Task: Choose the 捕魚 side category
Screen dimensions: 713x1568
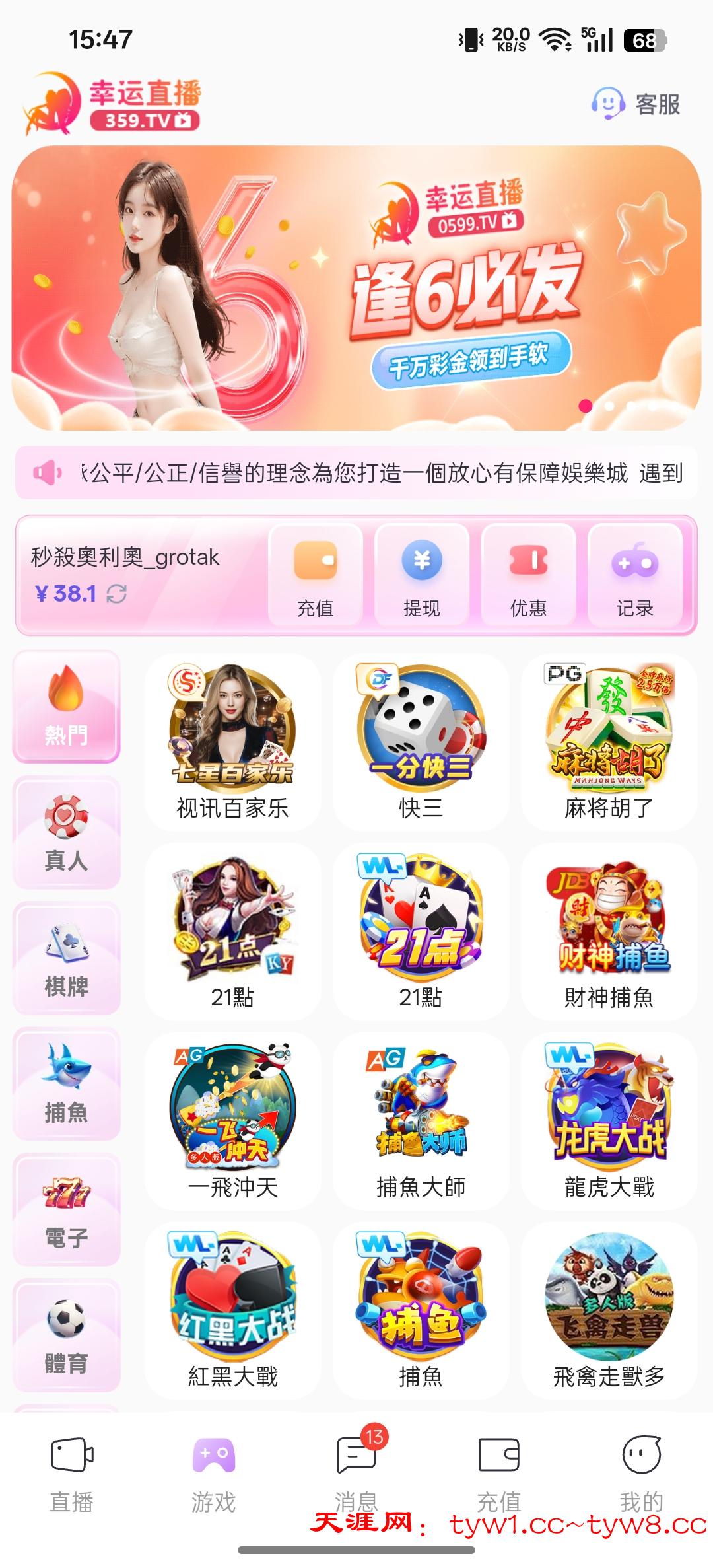Action: [66, 1084]
